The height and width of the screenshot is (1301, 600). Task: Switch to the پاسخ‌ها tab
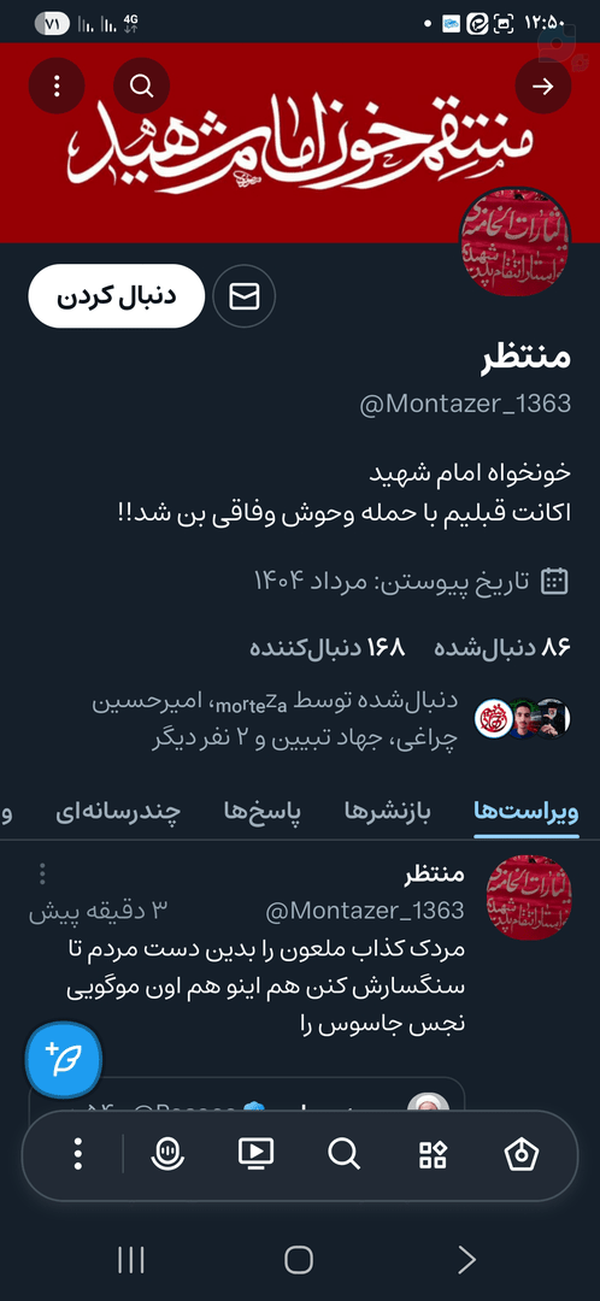266,812
